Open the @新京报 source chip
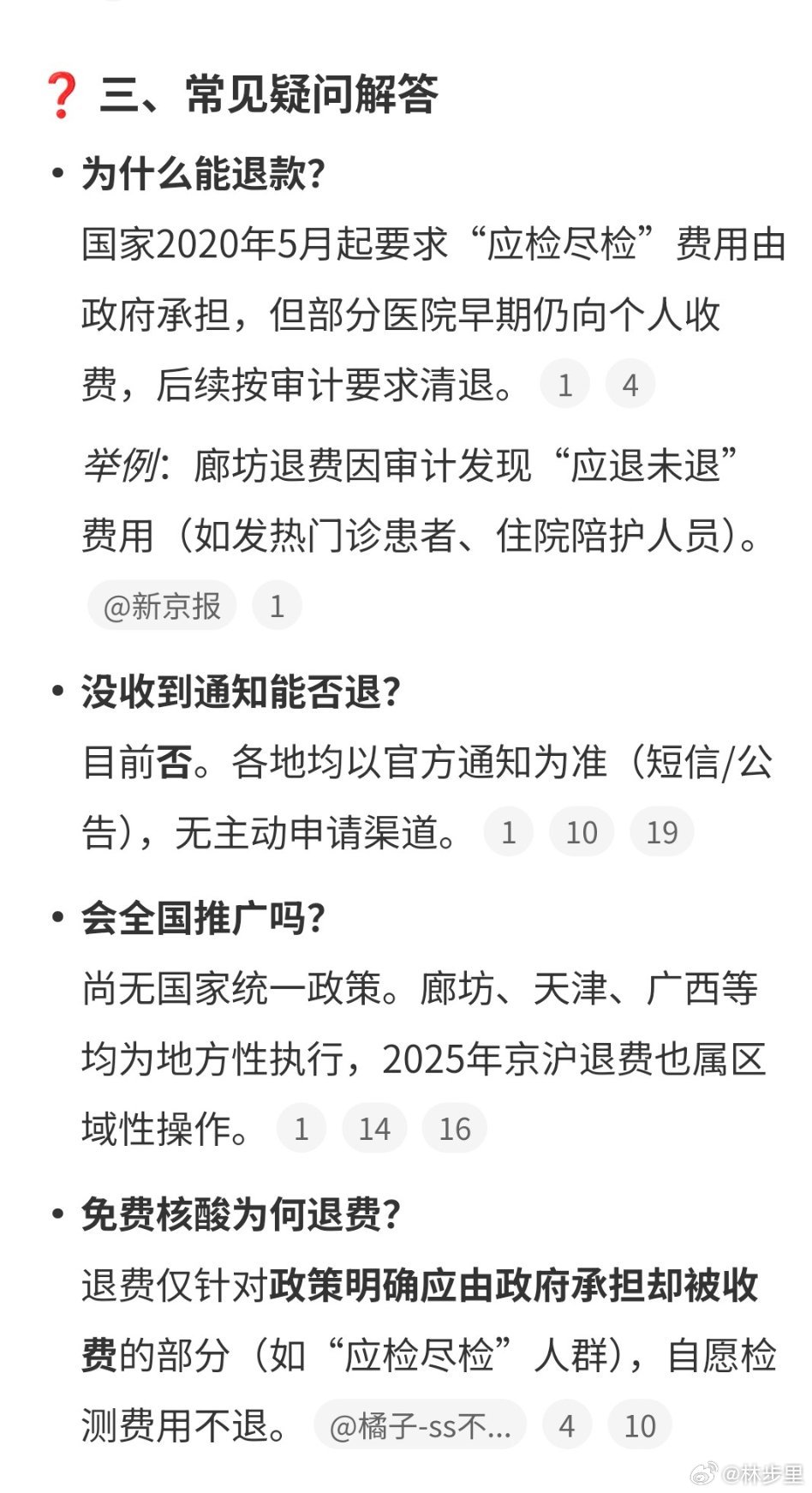812x1493 pixels. [162, 606]
